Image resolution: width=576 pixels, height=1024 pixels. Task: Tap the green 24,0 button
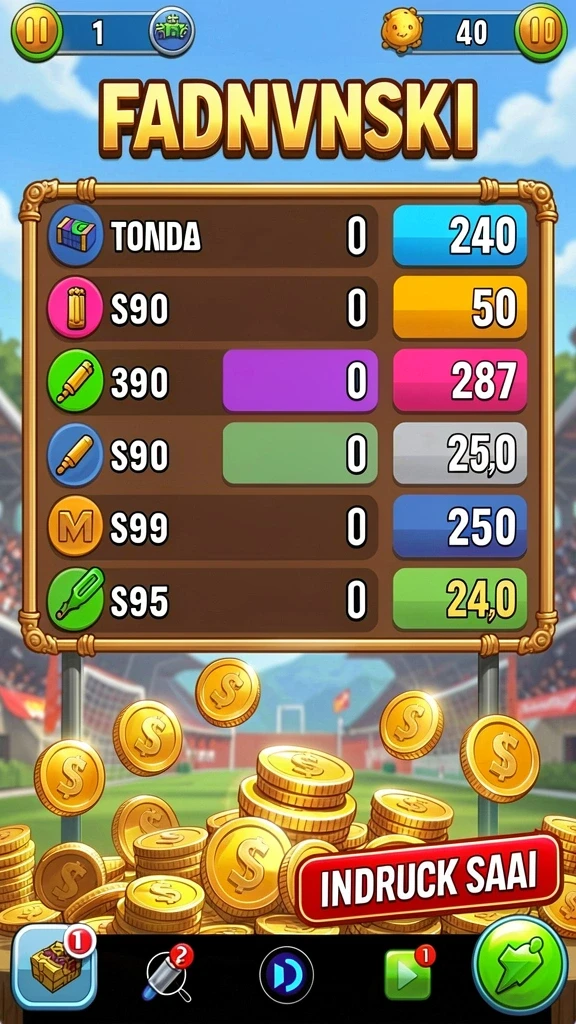460,600
